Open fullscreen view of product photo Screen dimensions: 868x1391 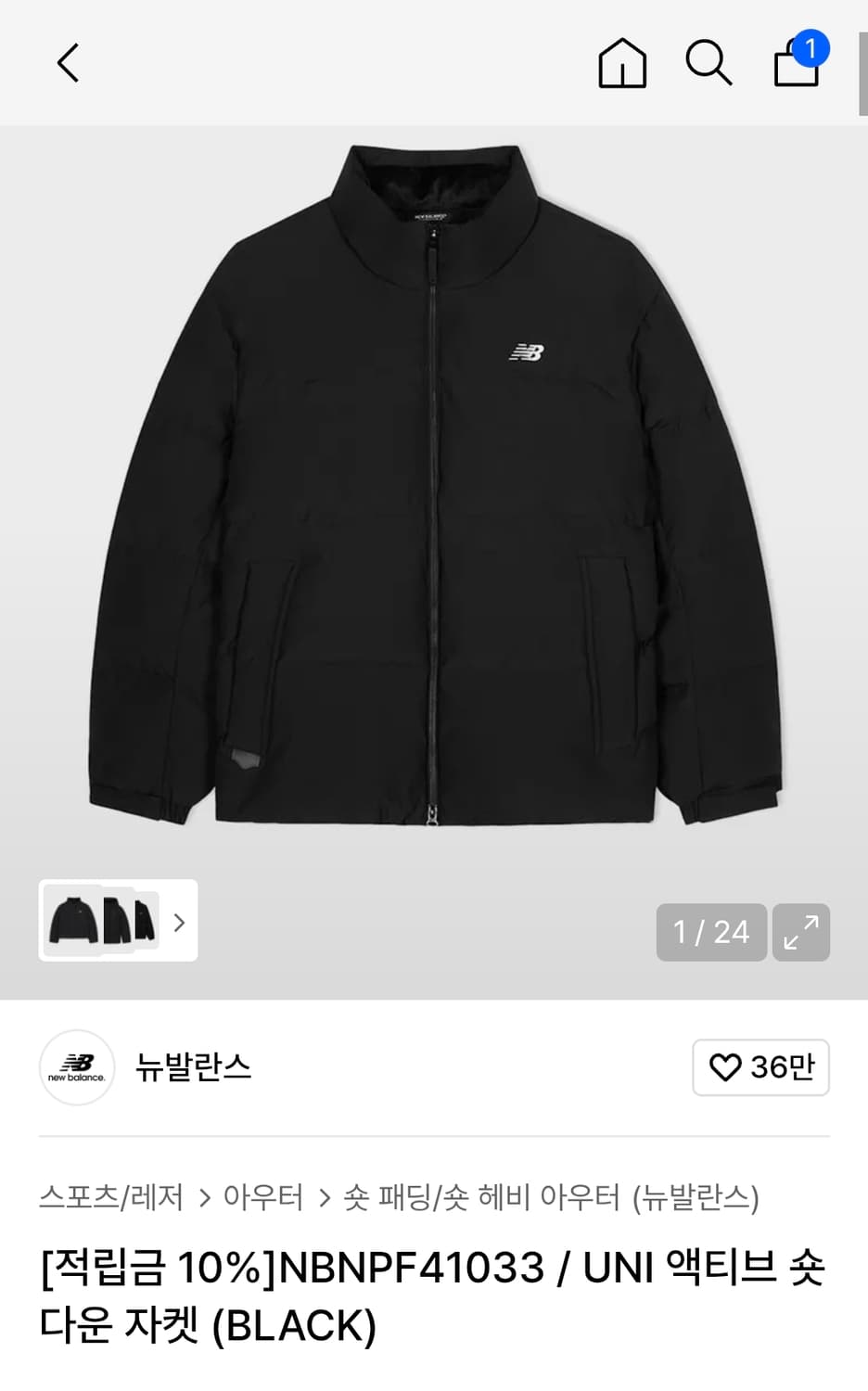click(800, 932)
